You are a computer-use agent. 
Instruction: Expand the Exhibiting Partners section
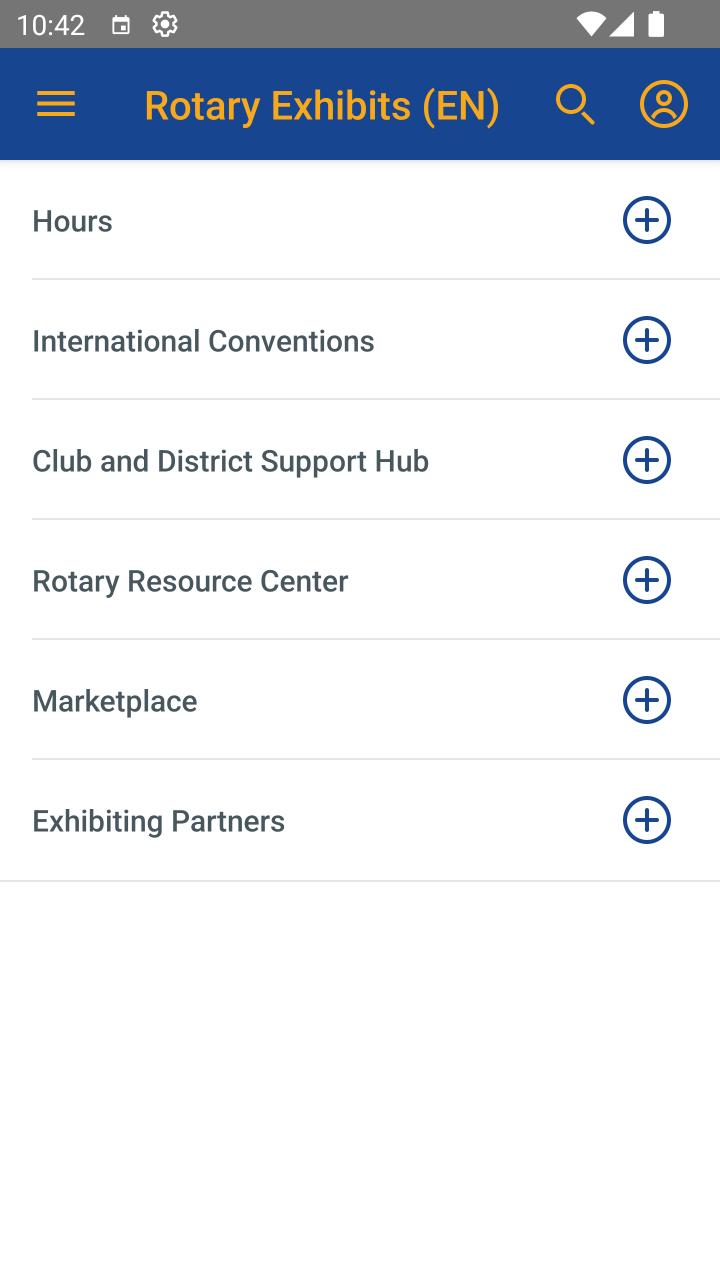click(x=647, y=820)
